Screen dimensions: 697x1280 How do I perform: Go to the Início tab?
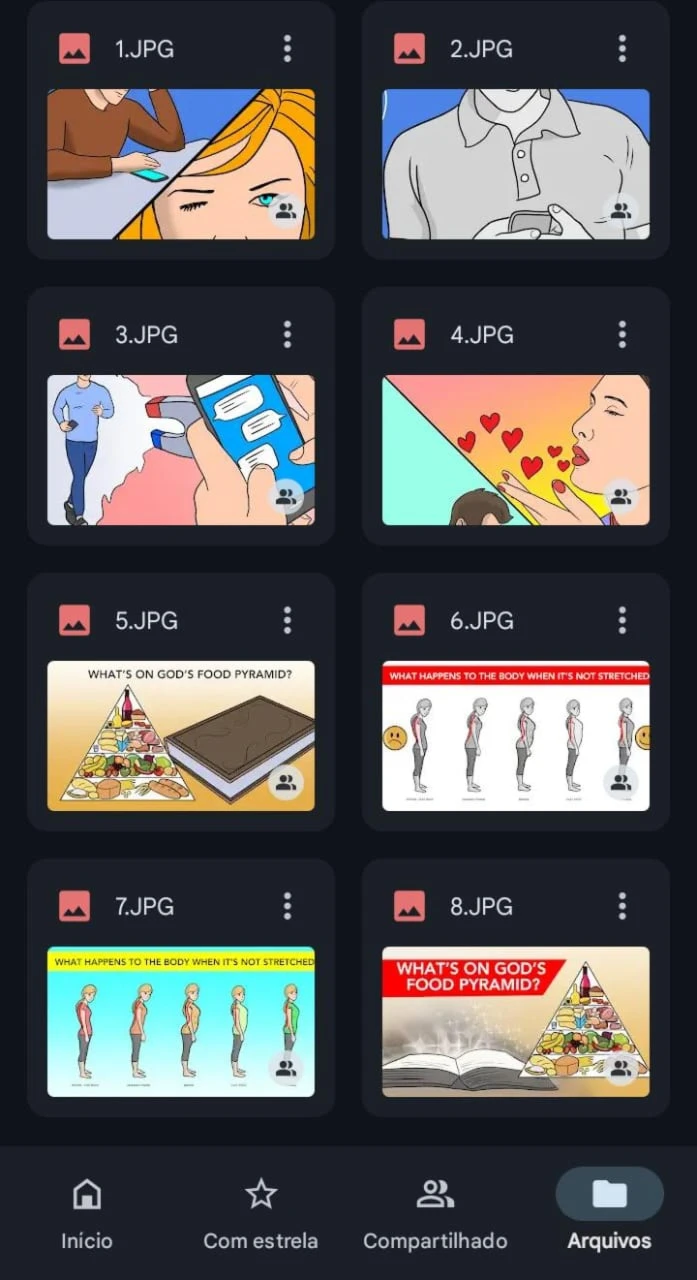click(x=87, y=1212)
